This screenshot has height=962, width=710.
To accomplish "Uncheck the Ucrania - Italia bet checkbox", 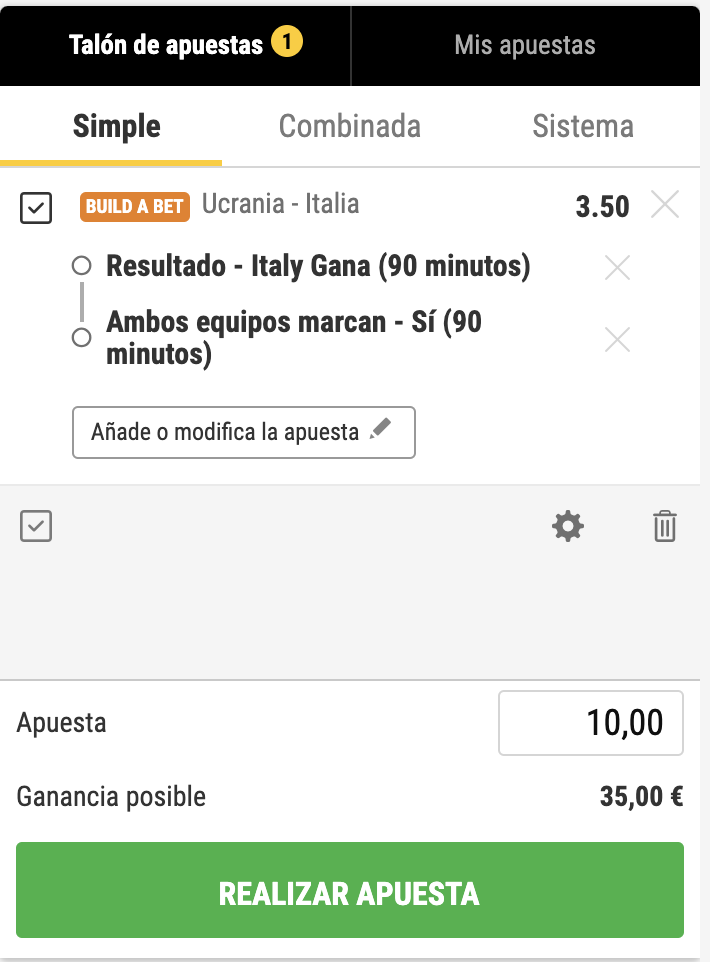I will (x=36, y=208).
